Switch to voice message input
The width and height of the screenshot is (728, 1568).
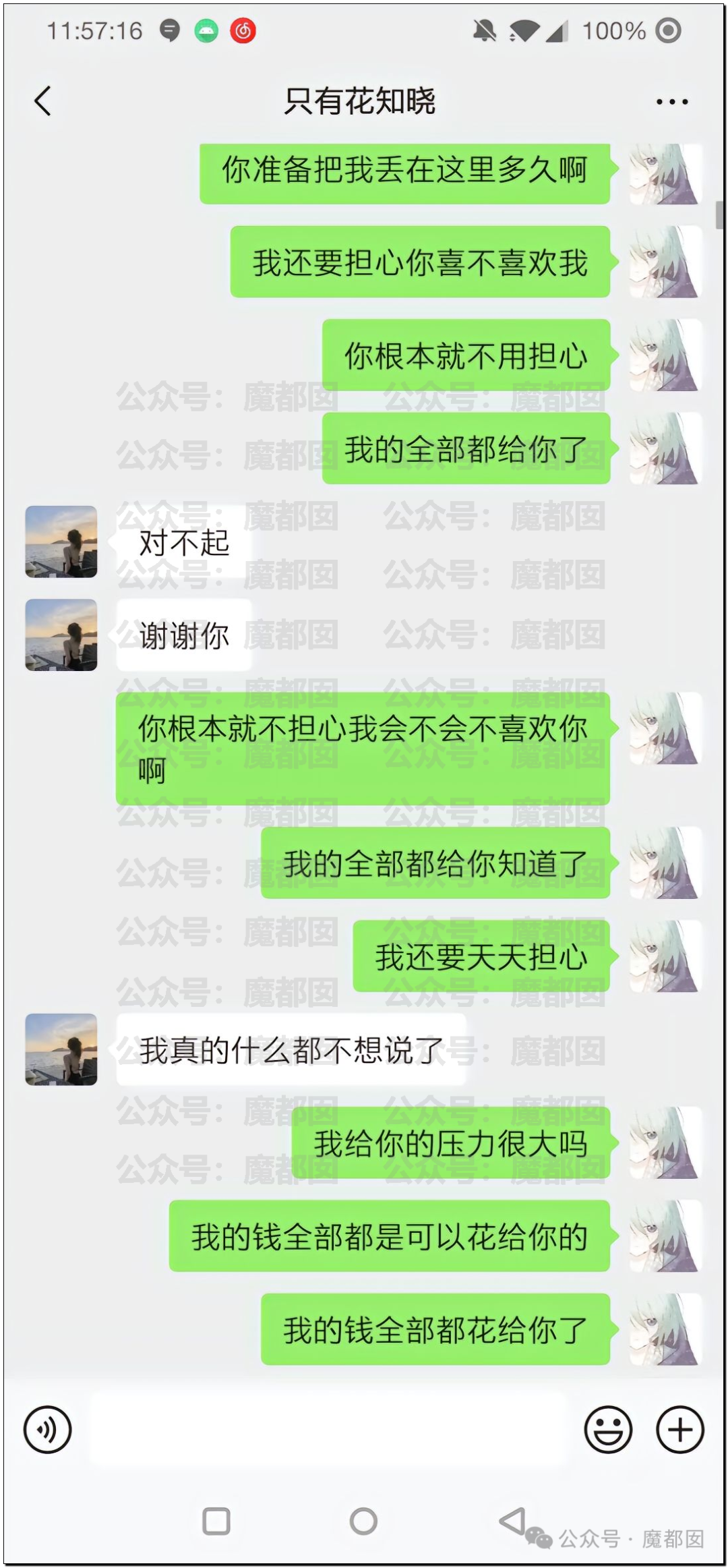(x=47, y=1429)
